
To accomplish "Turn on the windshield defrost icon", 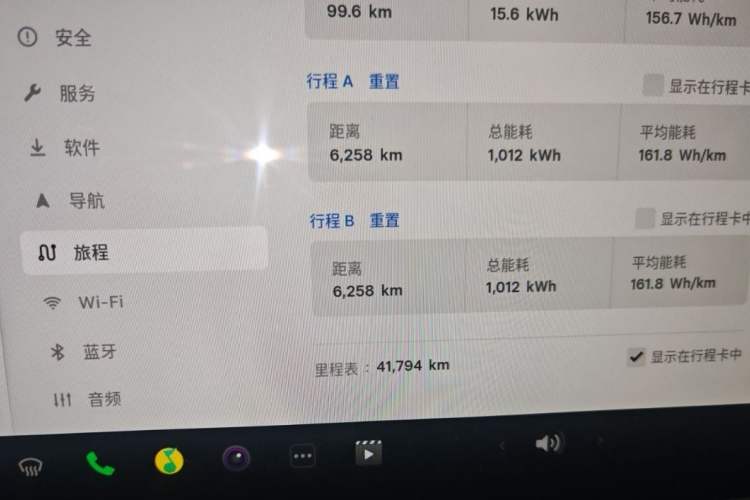I will (30, 465).
